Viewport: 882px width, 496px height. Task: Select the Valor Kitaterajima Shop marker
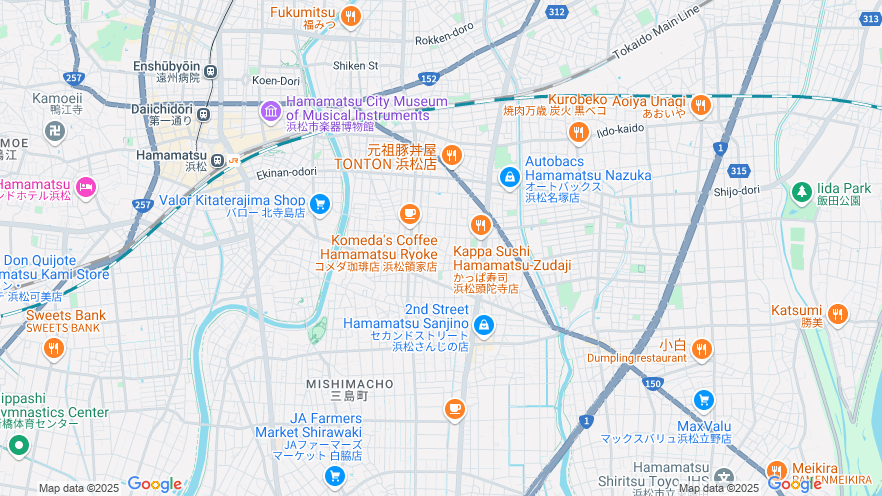pyautogui.click(x=320, y=205)
